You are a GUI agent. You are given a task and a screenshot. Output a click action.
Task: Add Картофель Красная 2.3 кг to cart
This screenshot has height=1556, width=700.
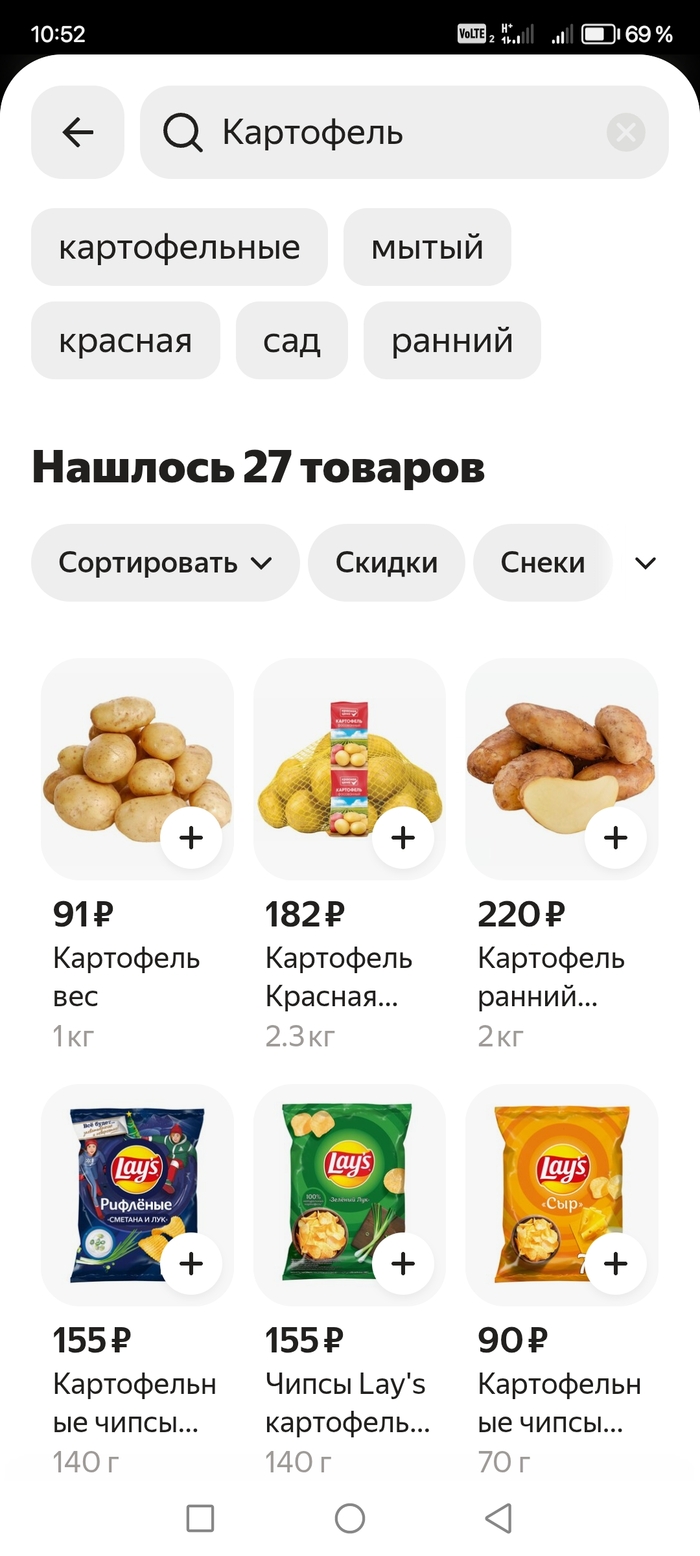pyautogui.click(x=403, y=837)
